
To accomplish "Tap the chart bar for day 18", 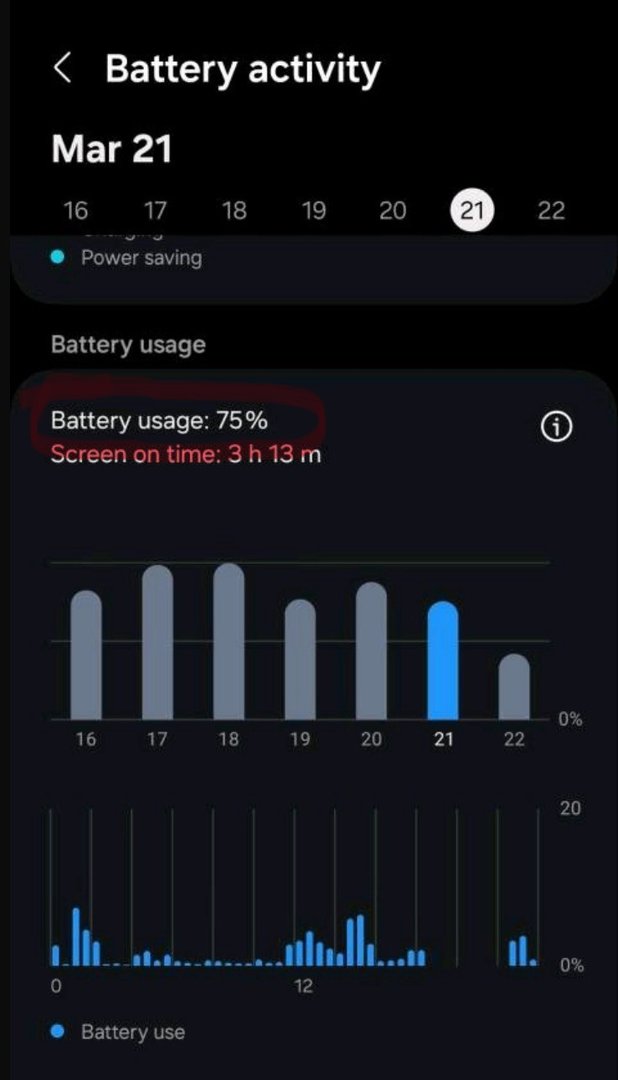I will click(229, 642).
